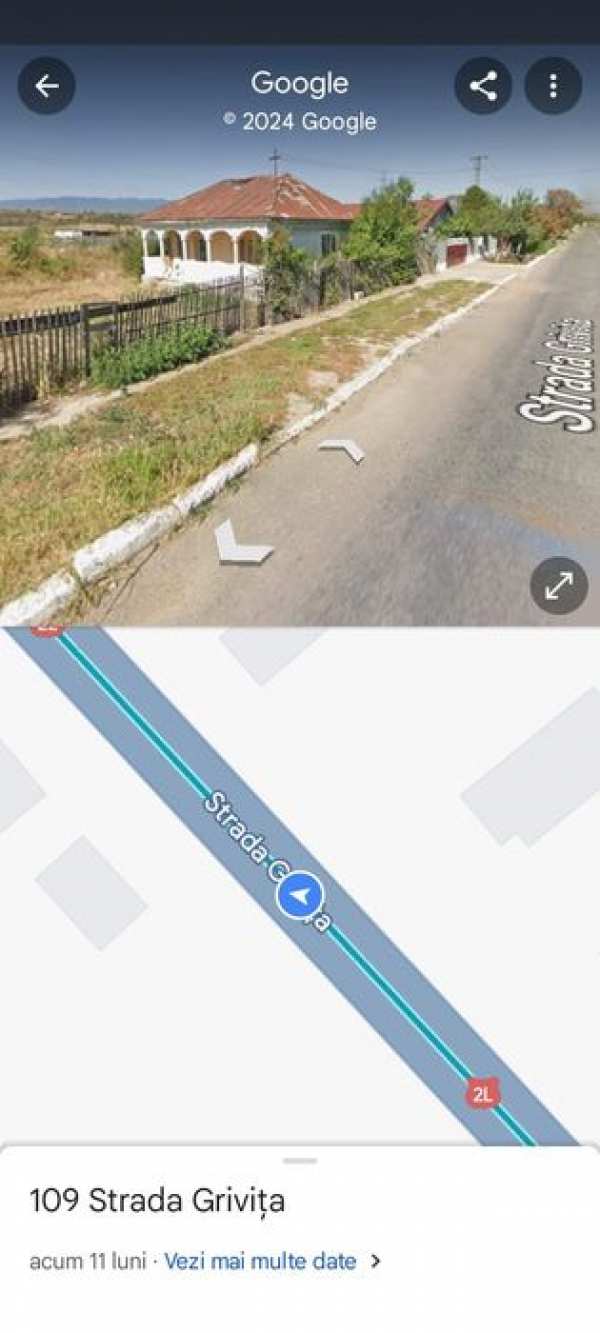Open Vezi mai multe date link
Screen dimensions: 600x1333
pyautogui.click(x=261, y=1261)
